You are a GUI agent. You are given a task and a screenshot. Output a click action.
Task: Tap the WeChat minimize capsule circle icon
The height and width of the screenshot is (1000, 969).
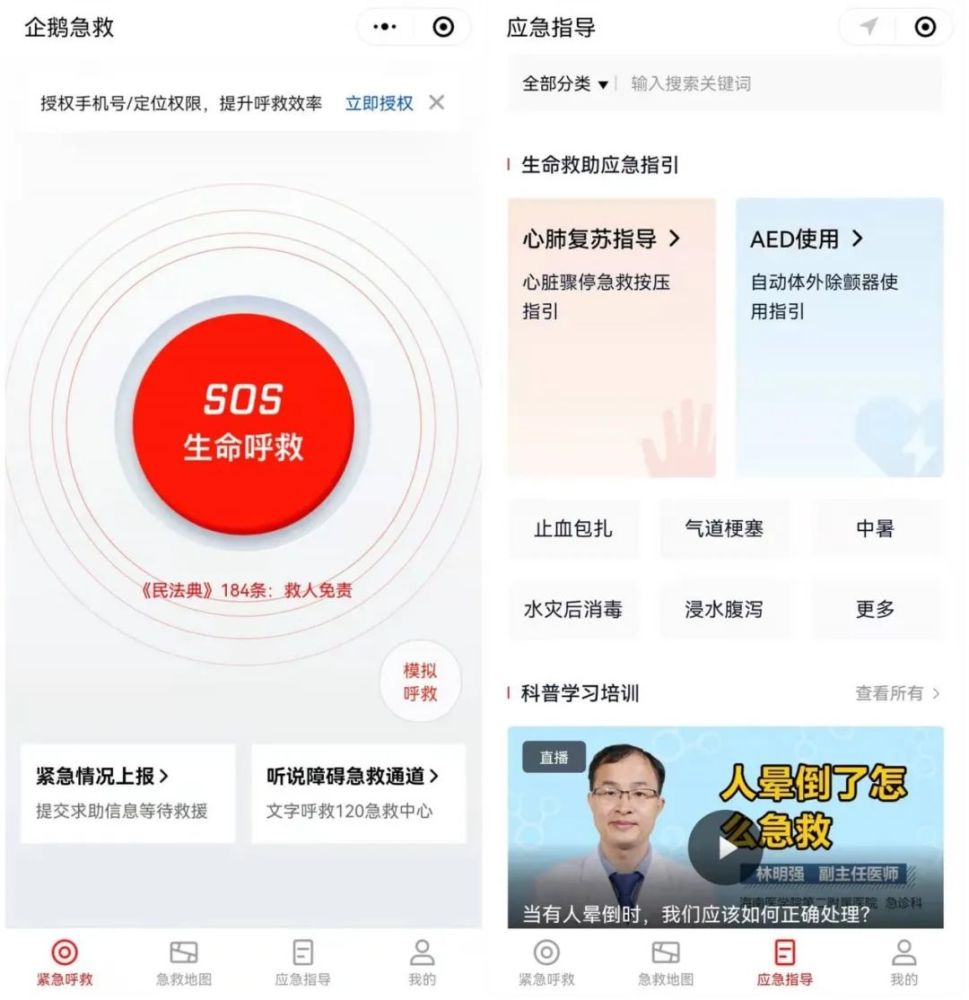coord(443,27)
